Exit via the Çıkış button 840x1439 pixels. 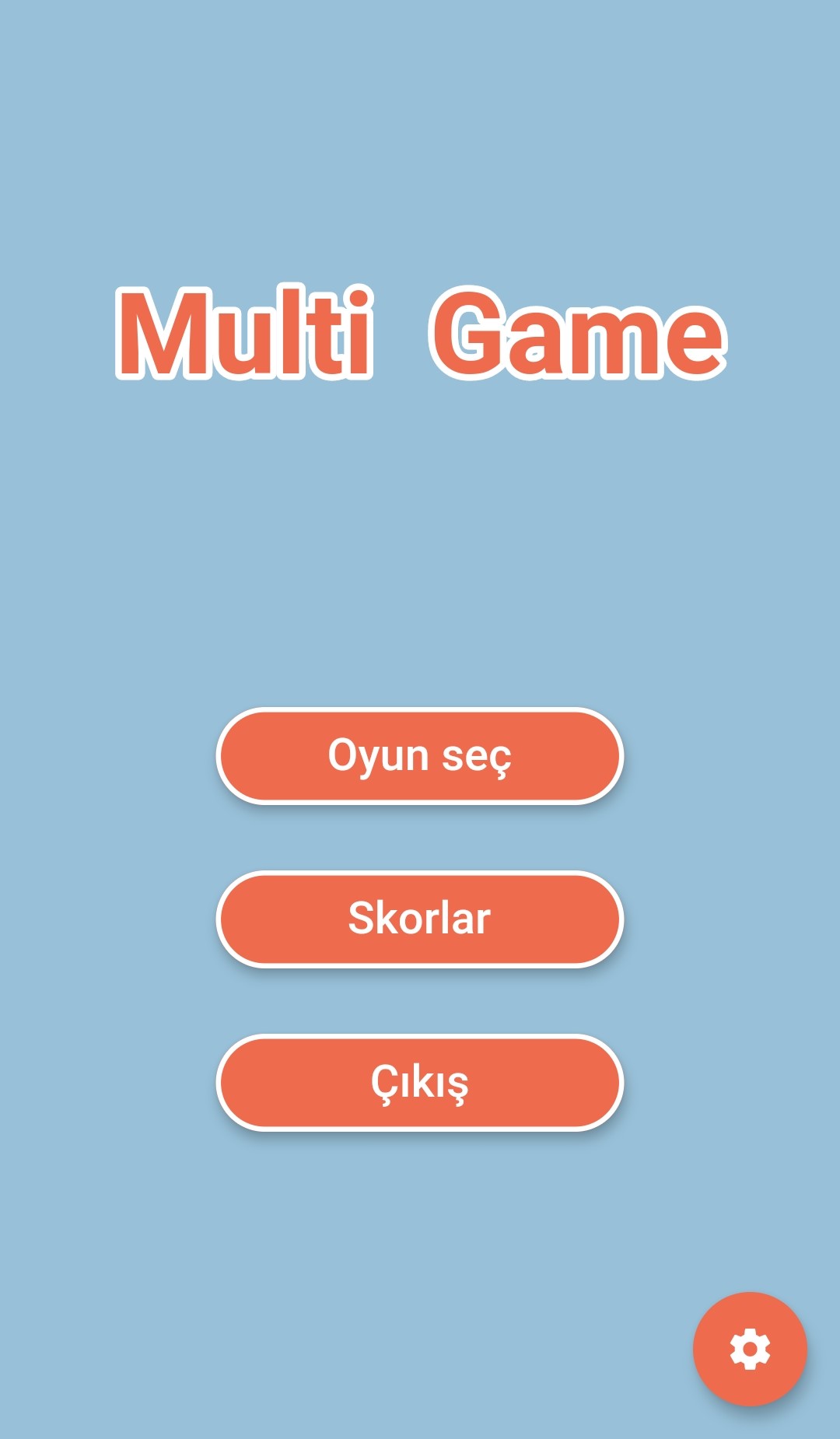(420, 1082)
